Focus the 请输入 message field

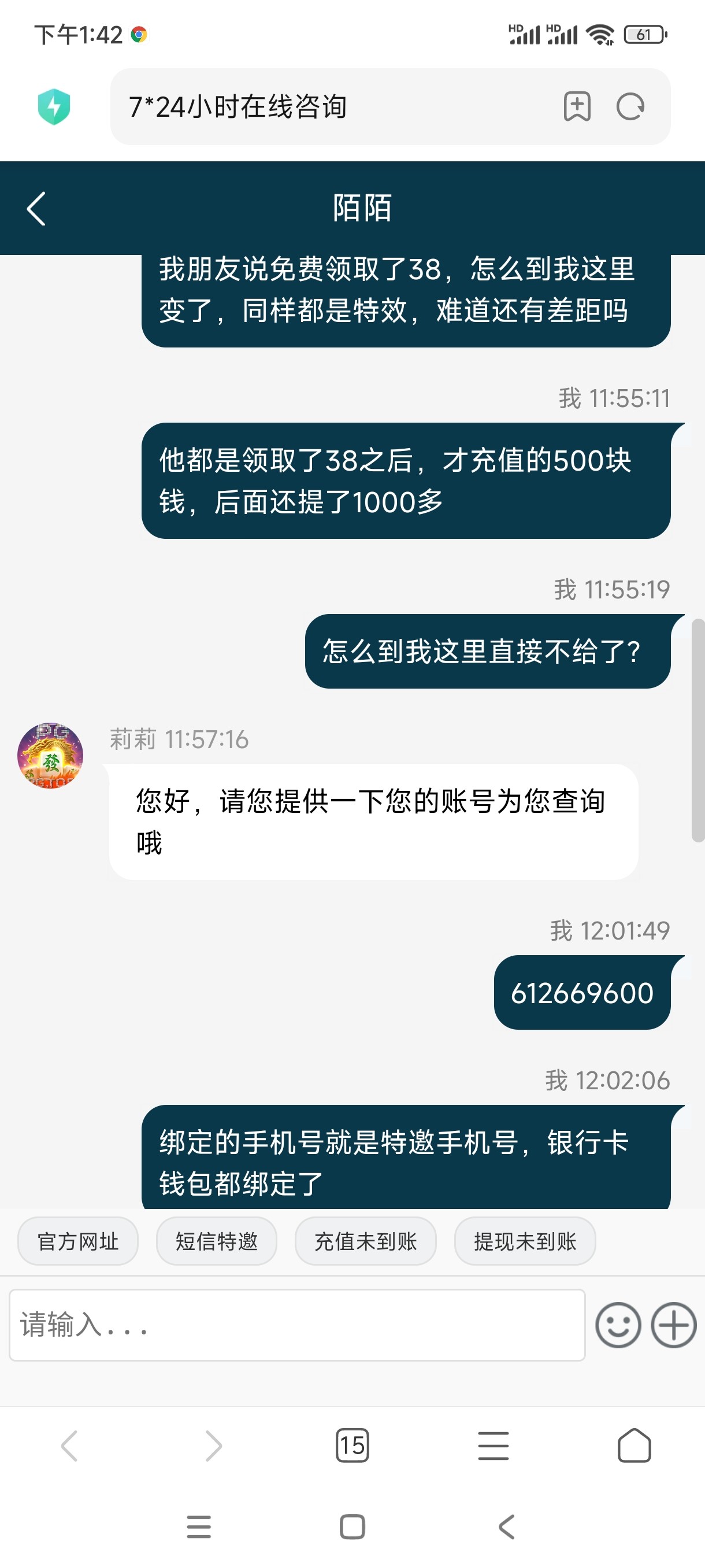(x=297, y=1325)
